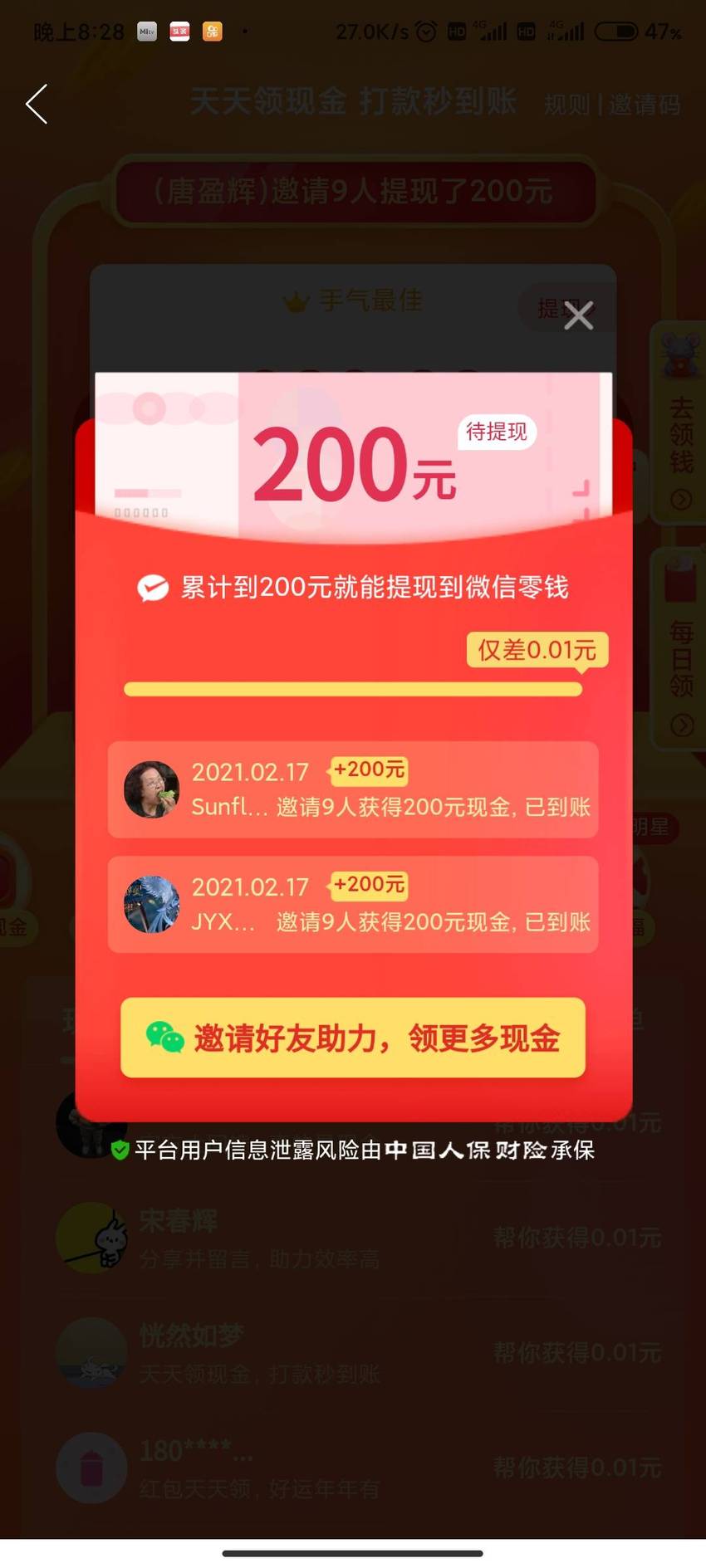Tap the 邀请好友助力，领更多现金 button
Viewport: 706px width, 1568px height.
(x=353, y=1038)
